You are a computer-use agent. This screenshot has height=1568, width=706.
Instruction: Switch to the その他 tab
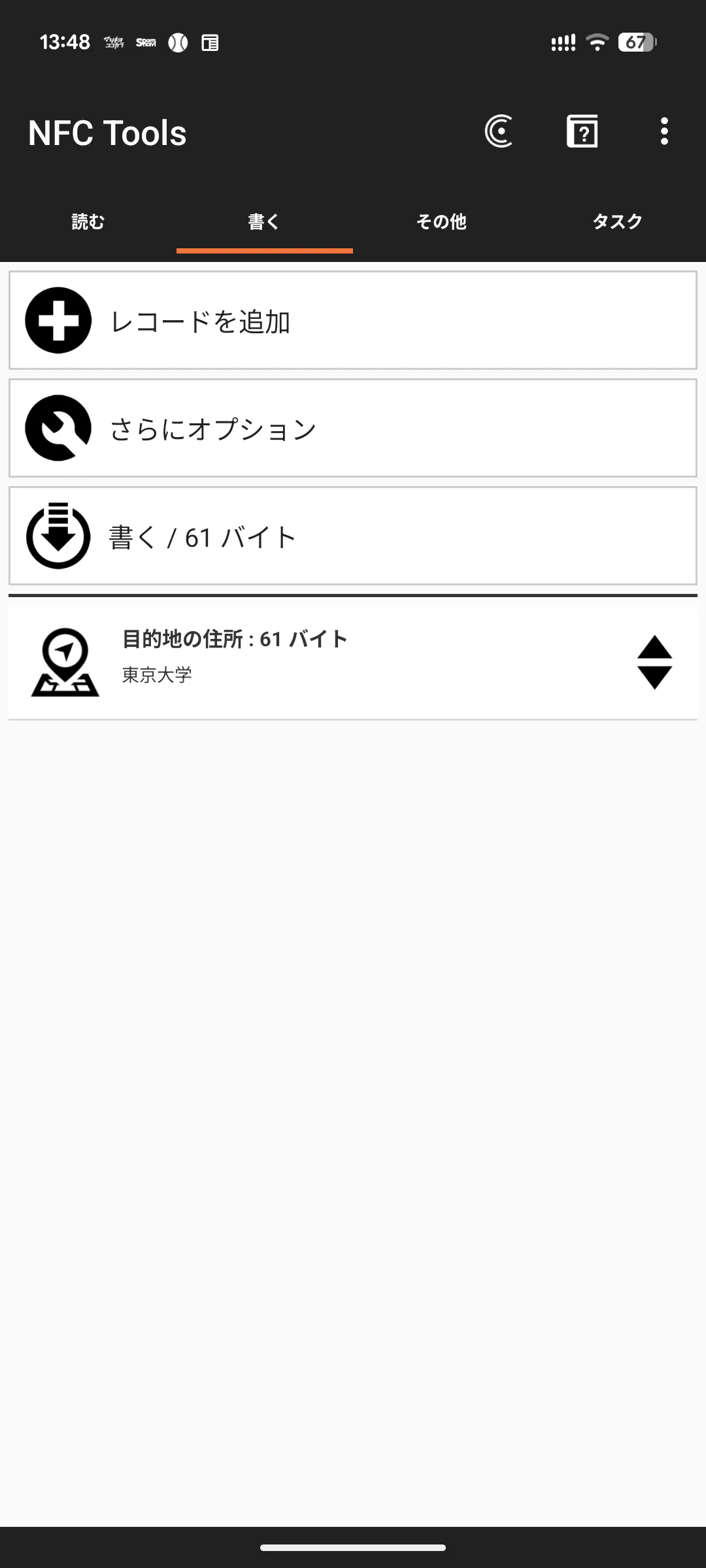click(441, 222)
